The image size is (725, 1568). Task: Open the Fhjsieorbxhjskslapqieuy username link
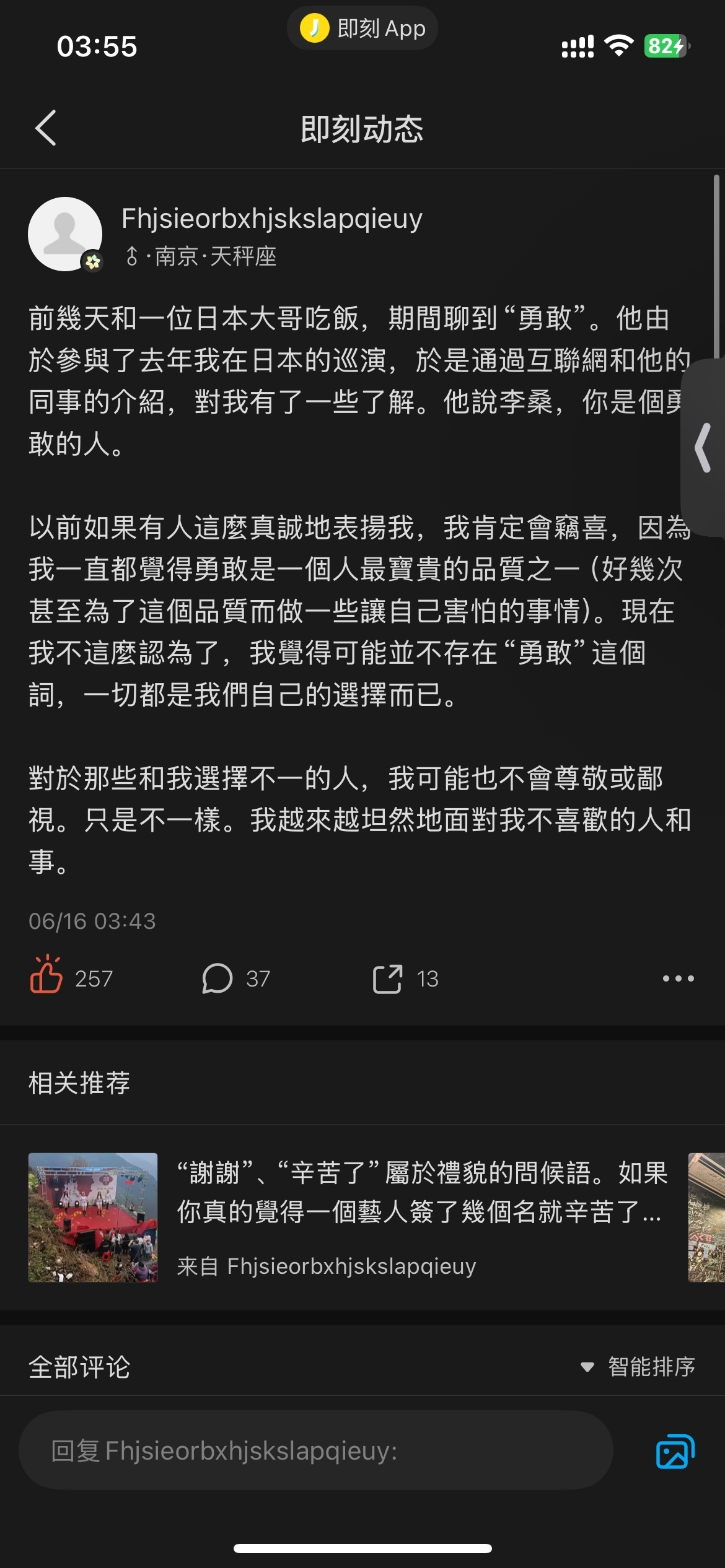272,219
